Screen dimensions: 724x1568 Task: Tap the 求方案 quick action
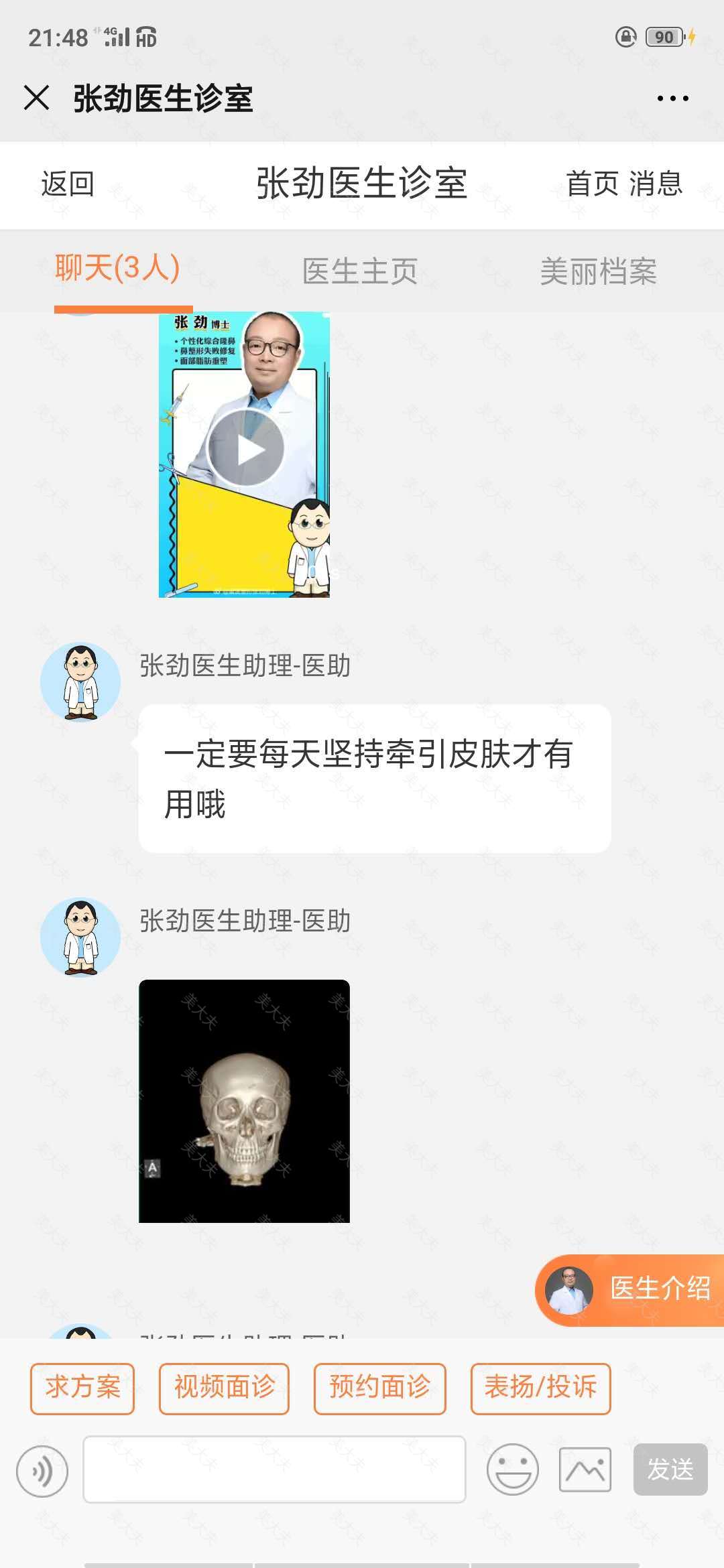82,1386
